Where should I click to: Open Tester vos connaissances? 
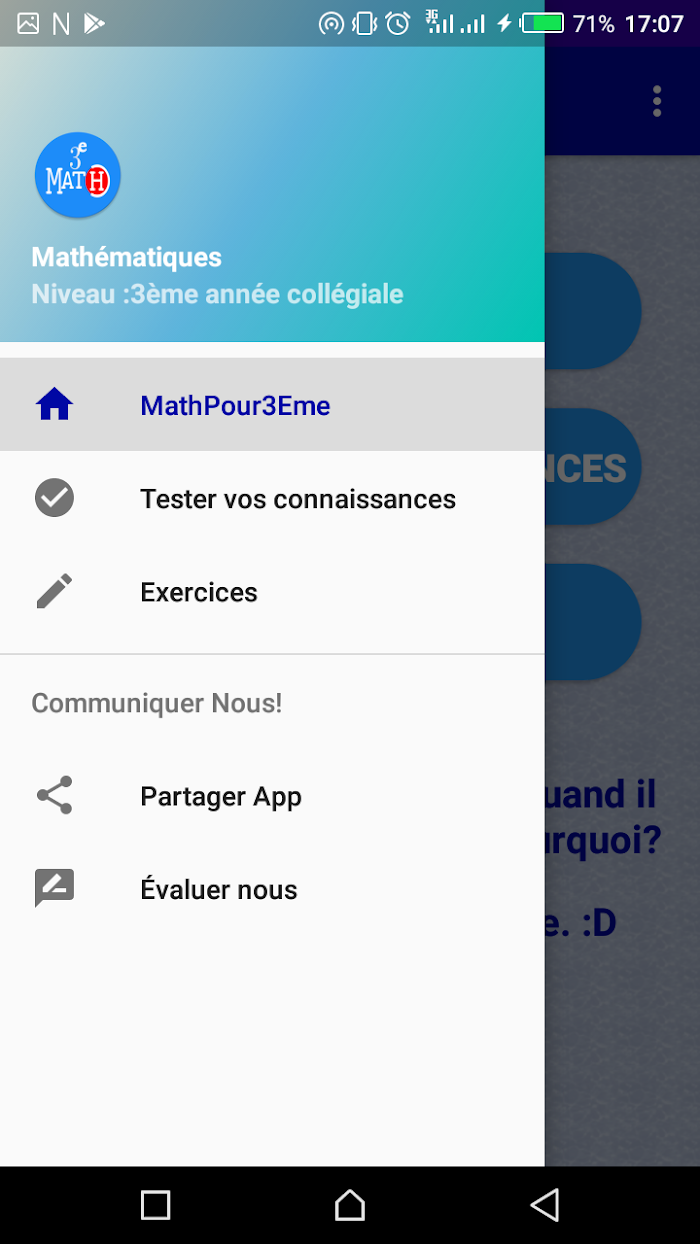[272, 498]
